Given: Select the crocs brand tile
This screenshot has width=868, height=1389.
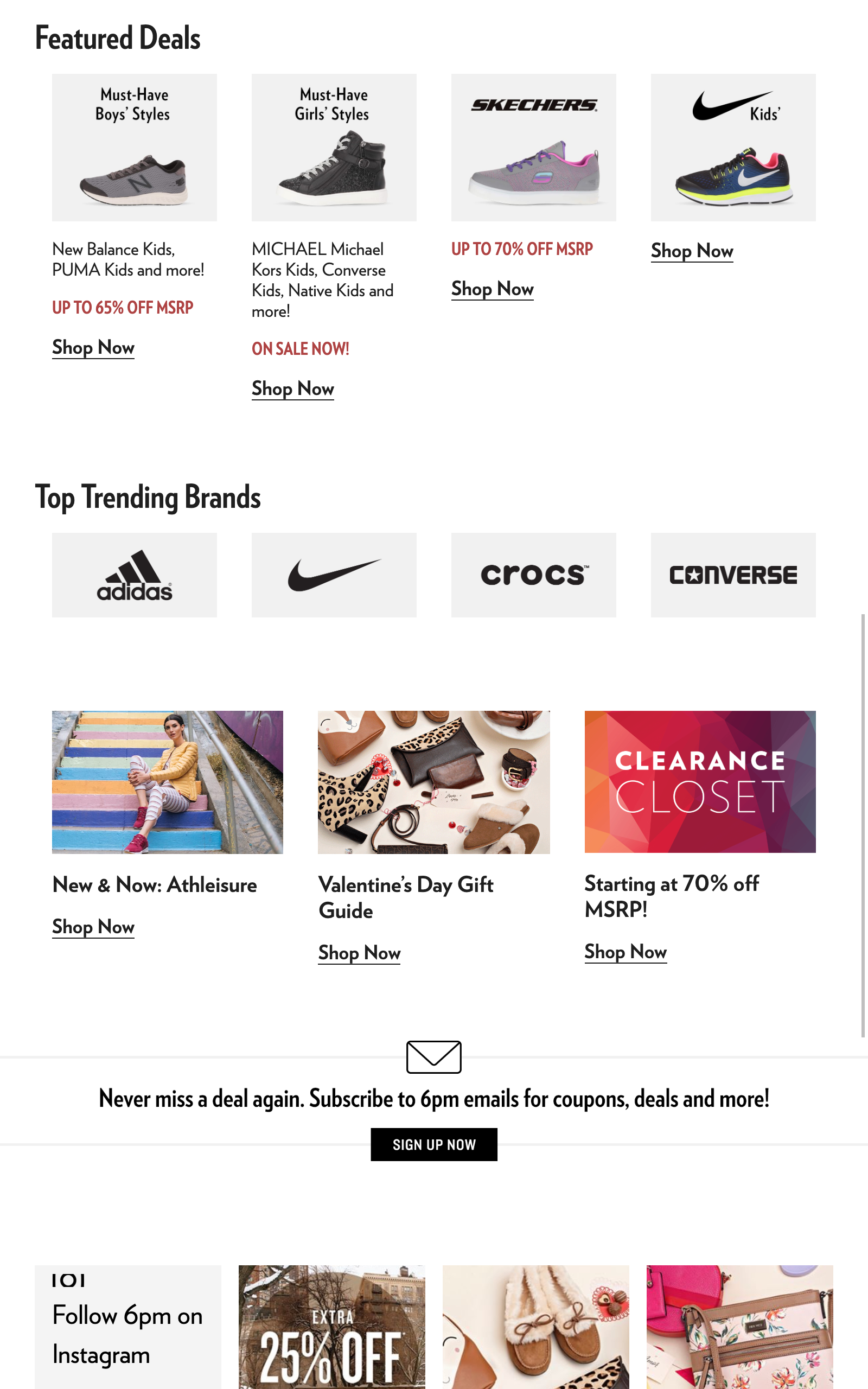Looking at the screenshot, I should pyautogui.click(x=533, y=575).
